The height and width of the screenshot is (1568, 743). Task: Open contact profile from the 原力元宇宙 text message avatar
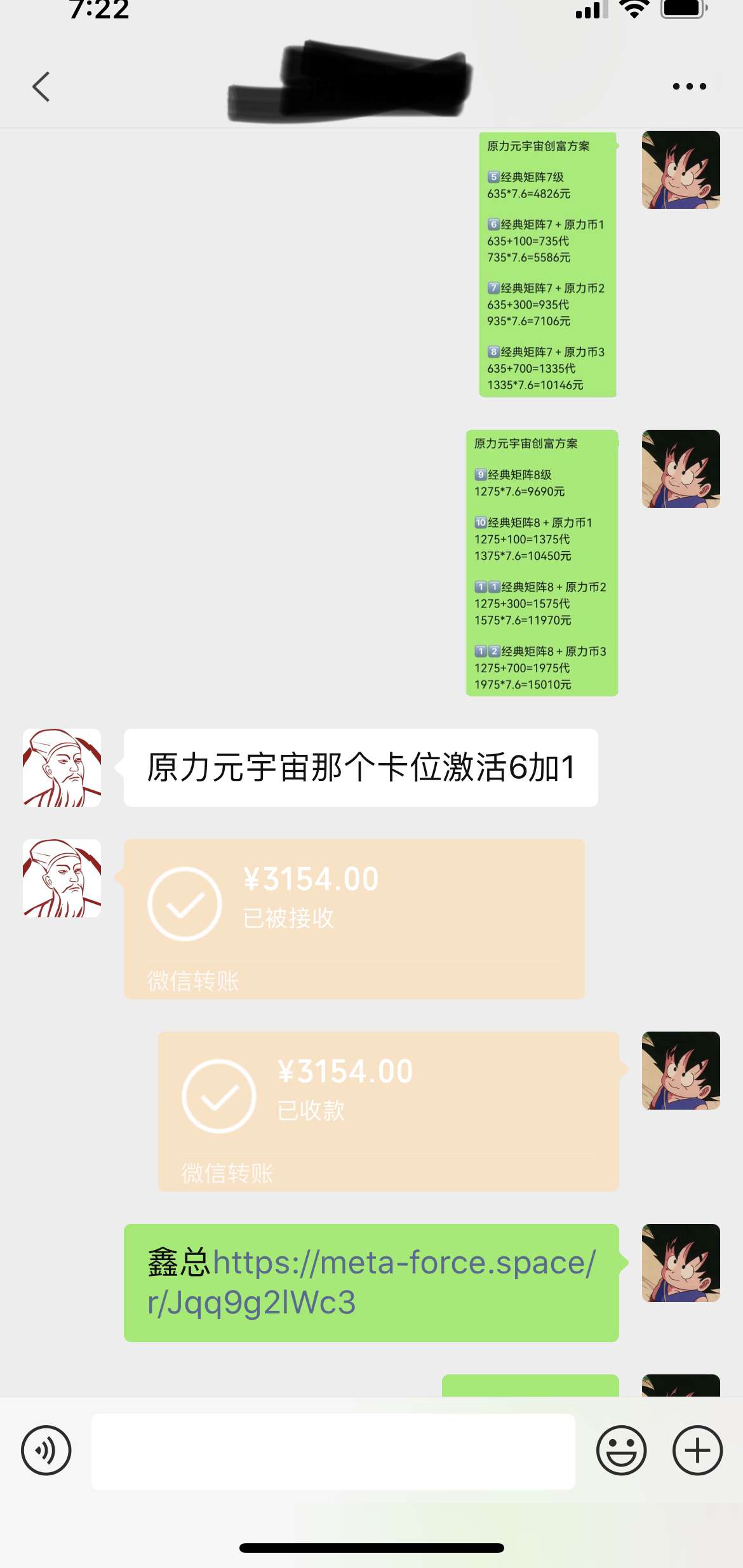click(x=62, y=767)
